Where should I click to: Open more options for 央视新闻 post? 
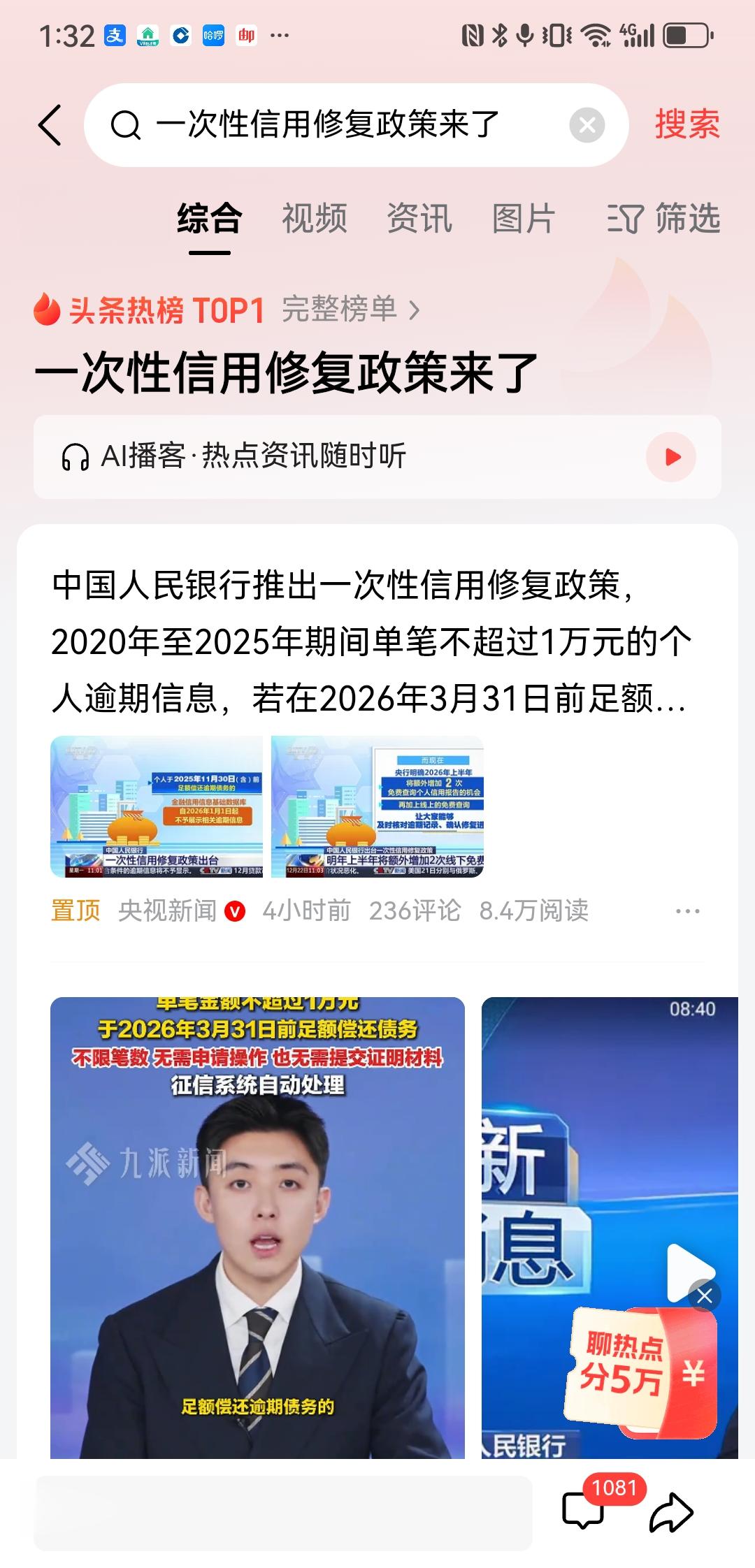(x=687, y=911)
